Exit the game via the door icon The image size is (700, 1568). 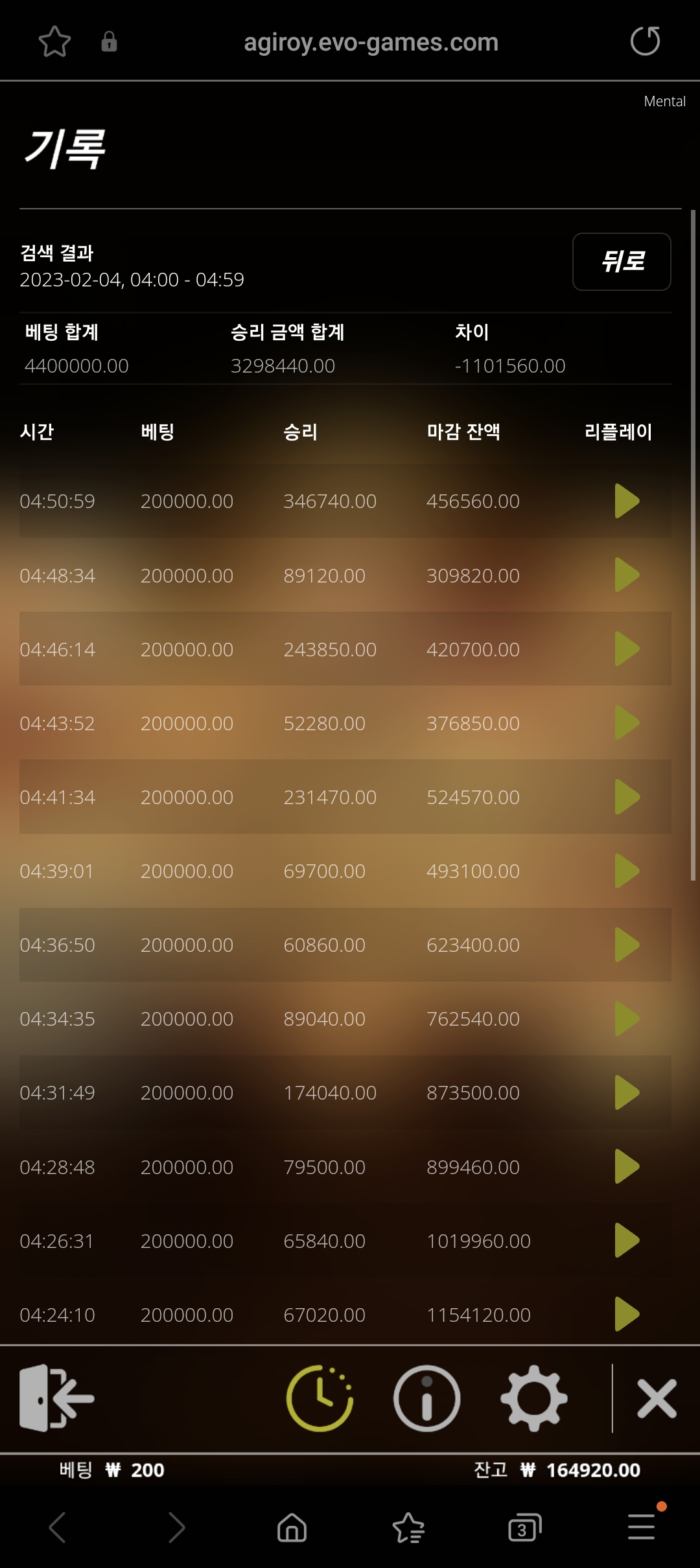(x=56, y=1398)
